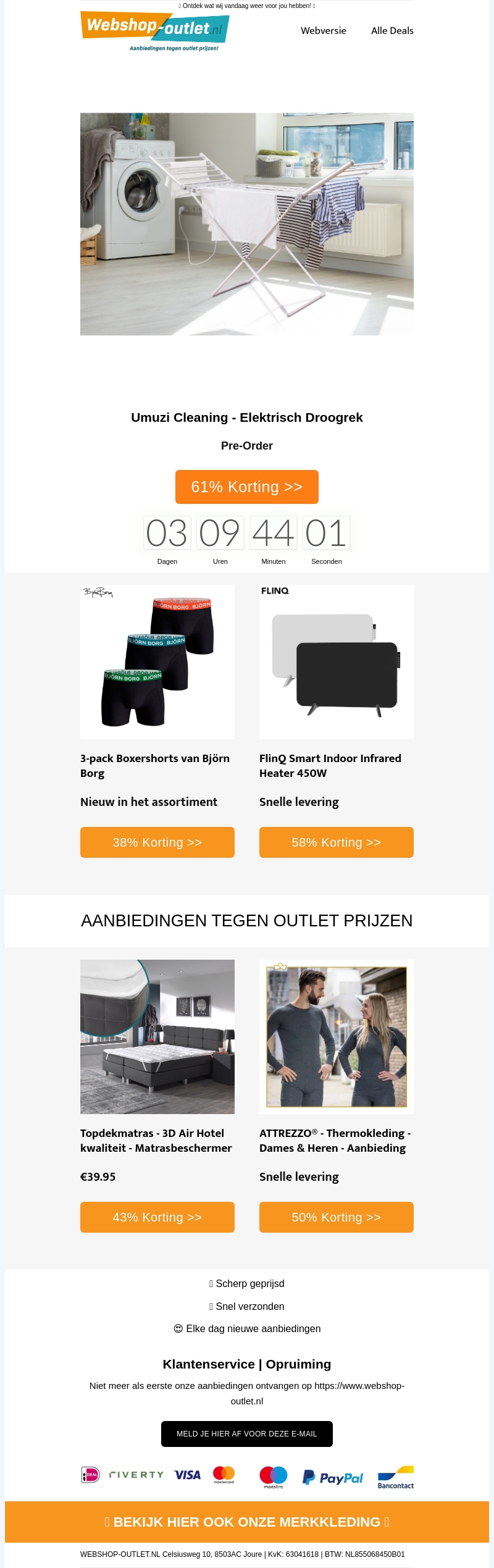The width and height of the screenshot is (494, 1568).
Task: Tap the 50% Korting button
Action: [337, 1217]
